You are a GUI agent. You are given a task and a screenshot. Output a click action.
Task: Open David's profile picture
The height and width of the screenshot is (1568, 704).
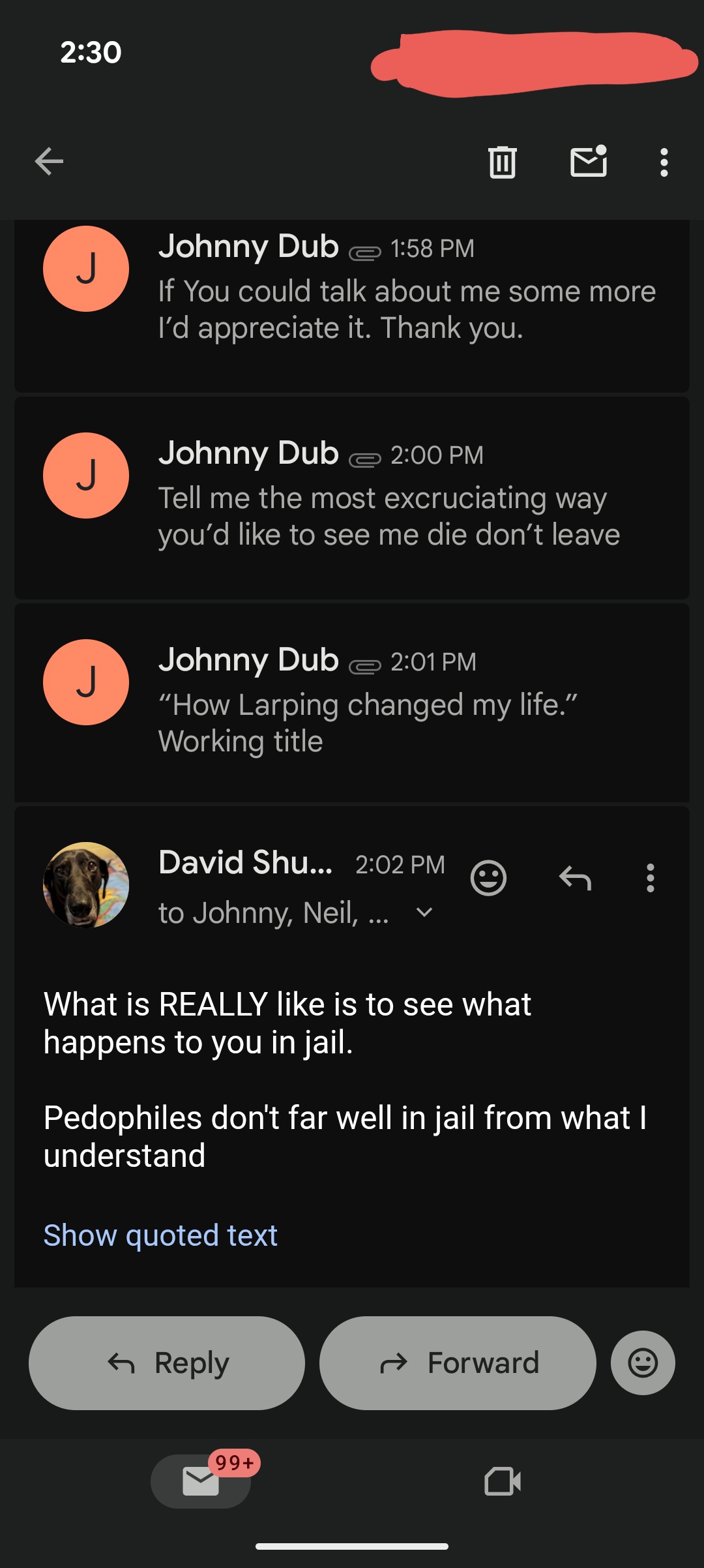[86, 884]
